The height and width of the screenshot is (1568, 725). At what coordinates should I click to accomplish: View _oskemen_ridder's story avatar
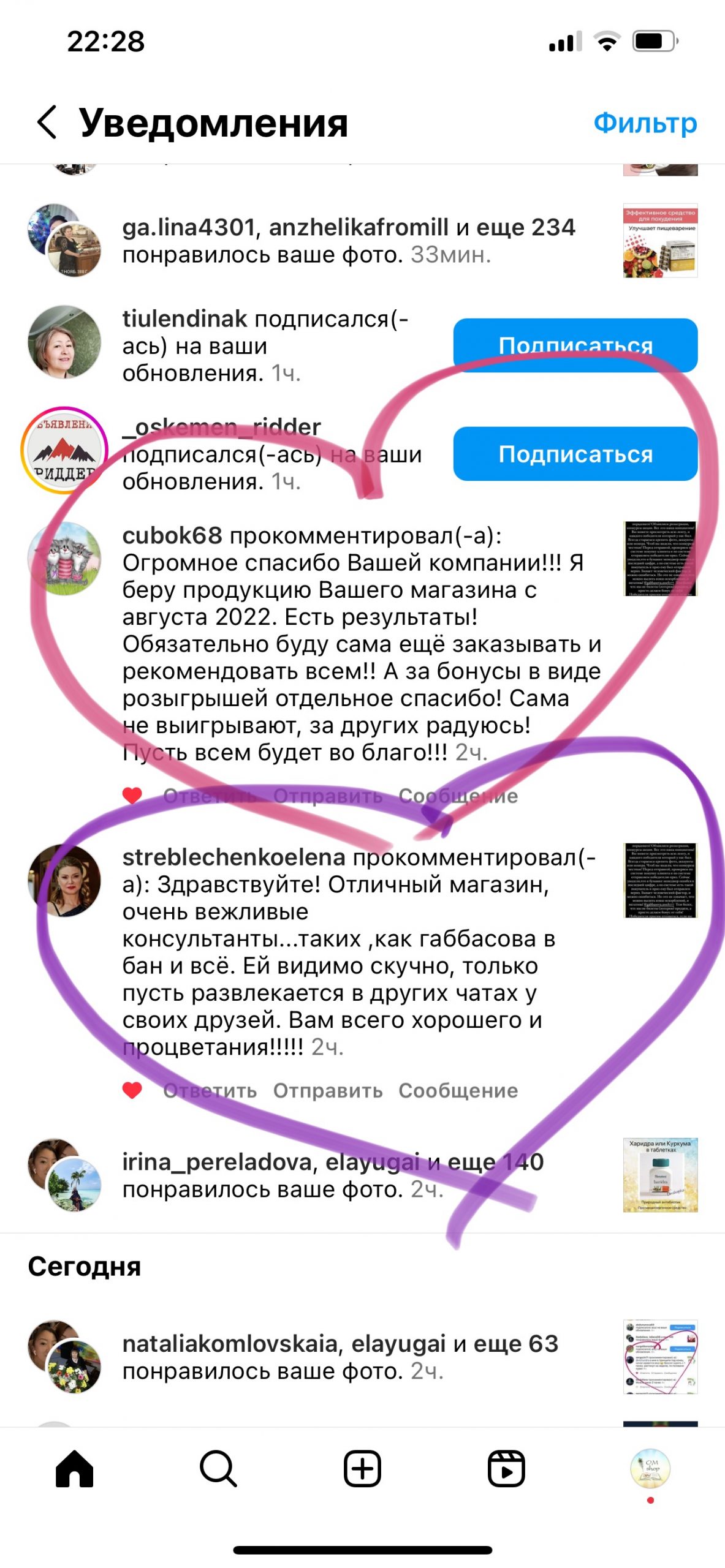pos(64,450)
